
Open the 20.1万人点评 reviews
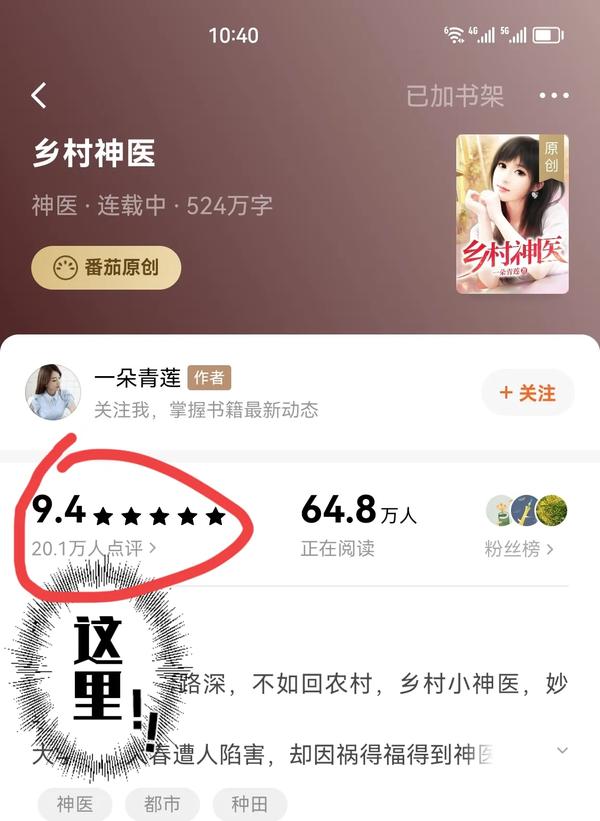point(94,548)
